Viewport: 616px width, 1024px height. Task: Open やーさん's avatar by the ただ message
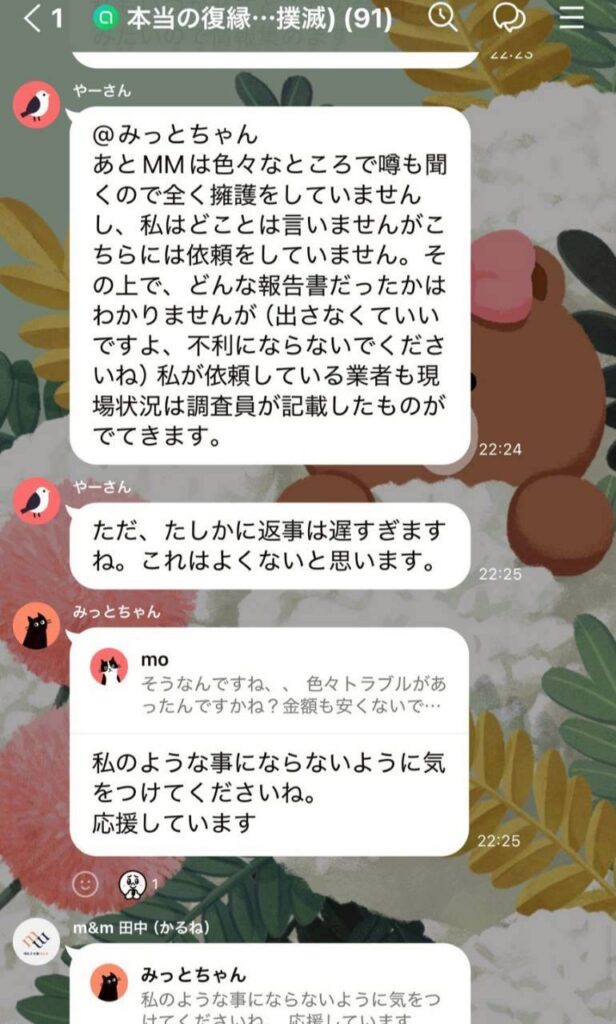pyautogui.click(x=36, y=501)
